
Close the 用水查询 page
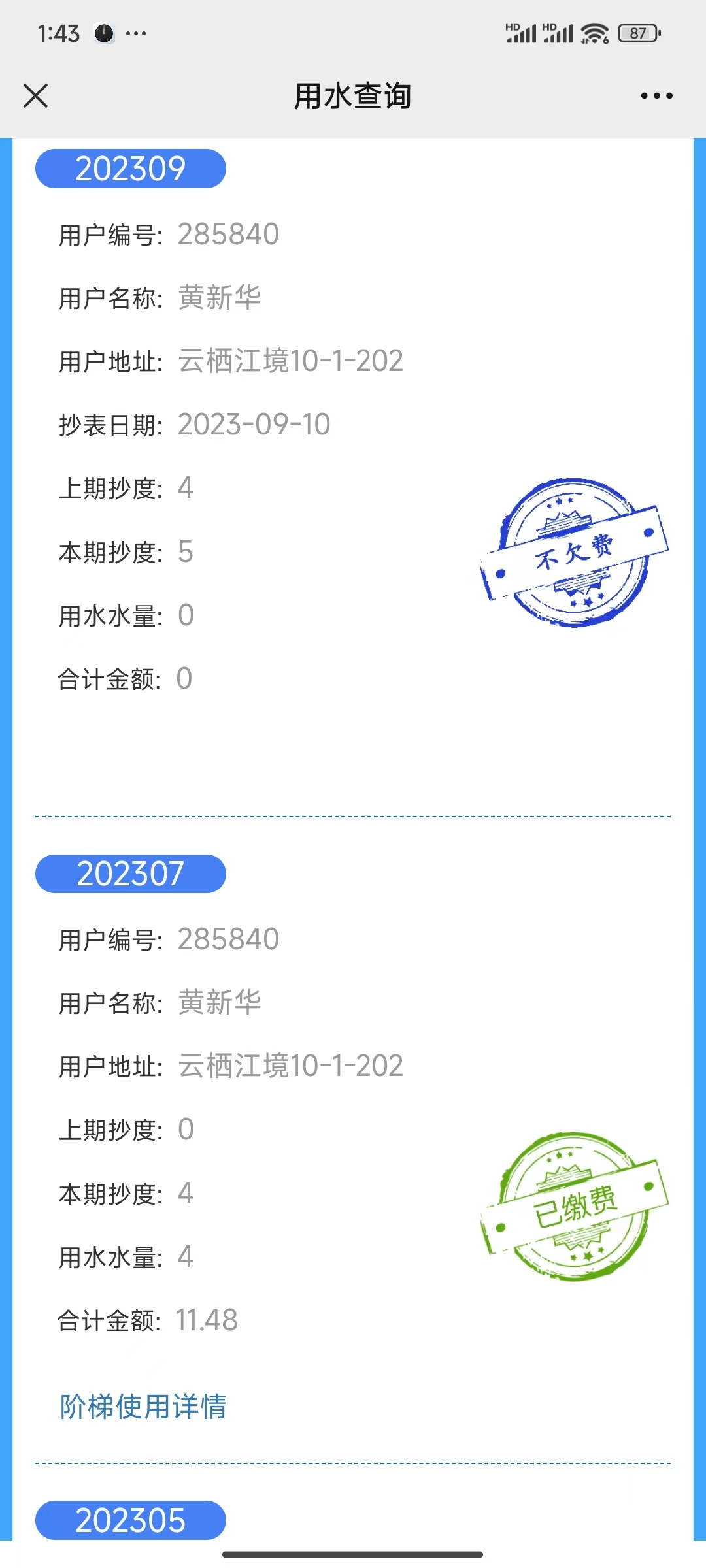pos(36,96)
